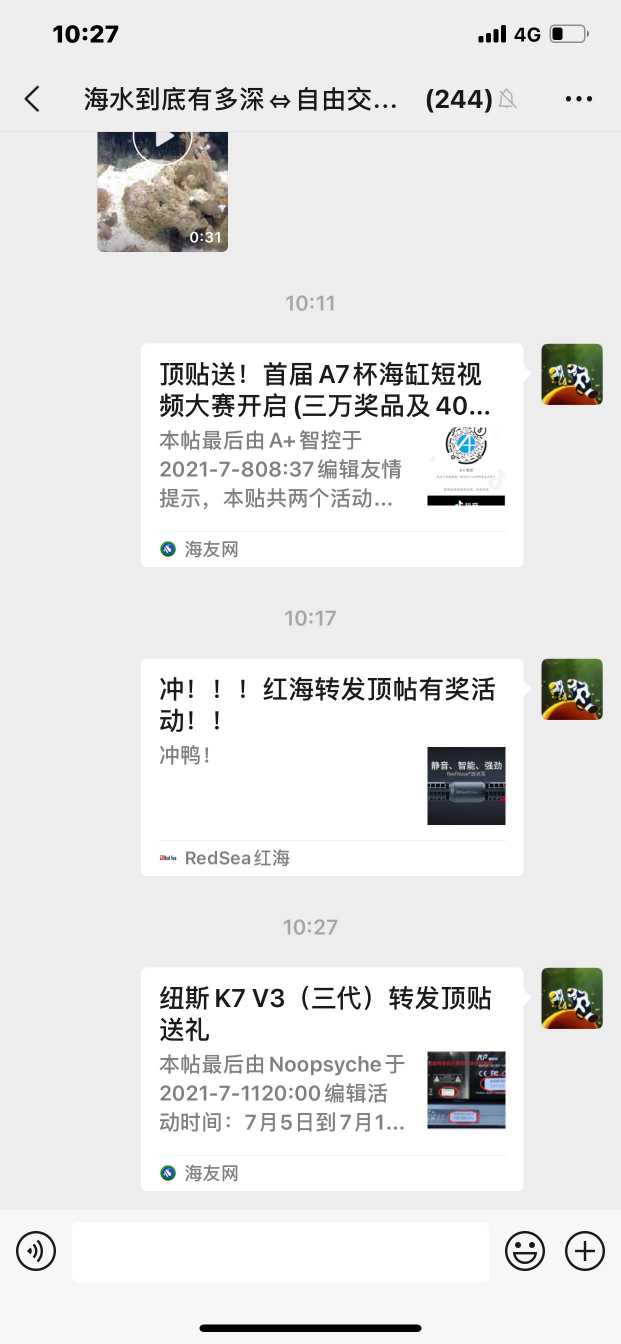Image resolution: width=621 pixels, height=1344 pixels.
Task: Go back to the chat list
Action: pos(33,98)
